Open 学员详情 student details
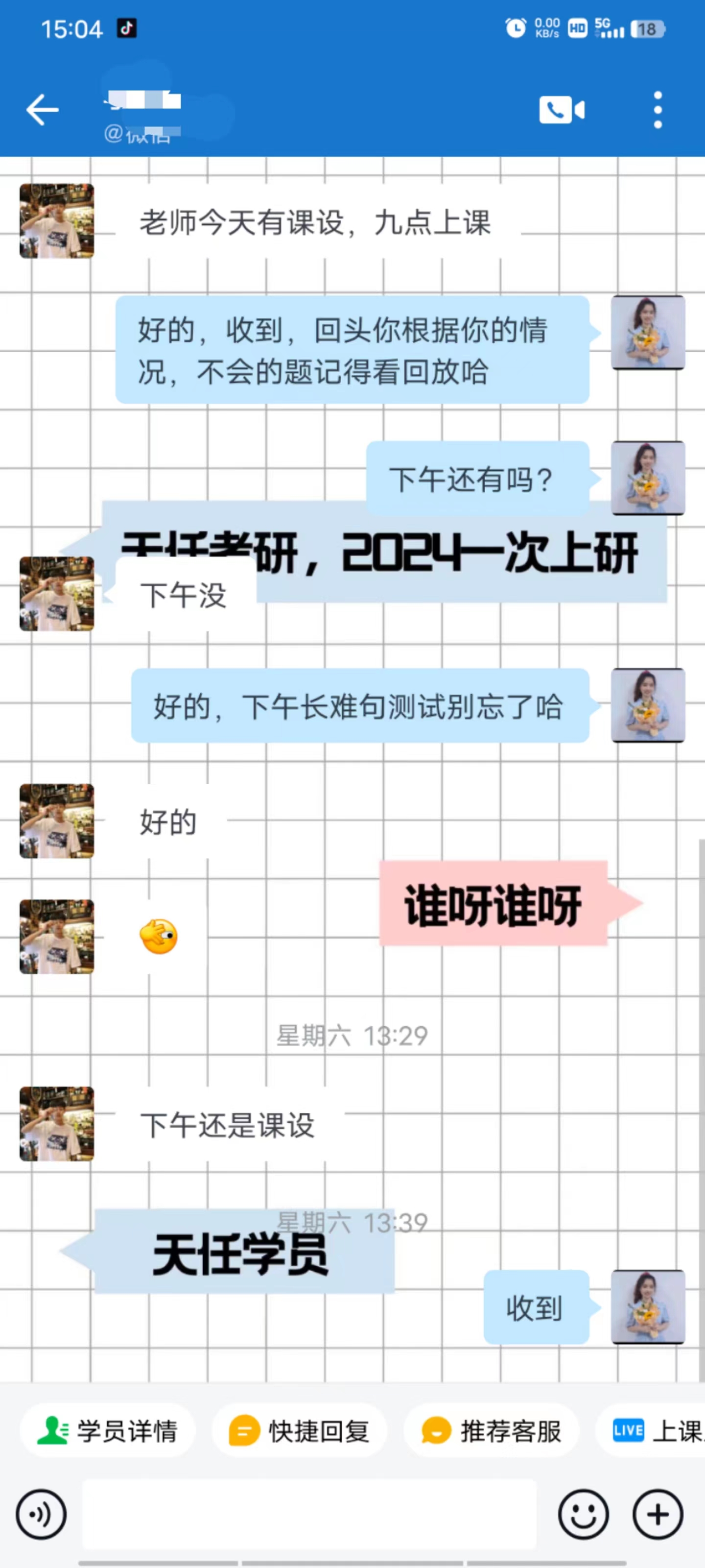Screen dimensions: 705x1568 coord(108,1431)
